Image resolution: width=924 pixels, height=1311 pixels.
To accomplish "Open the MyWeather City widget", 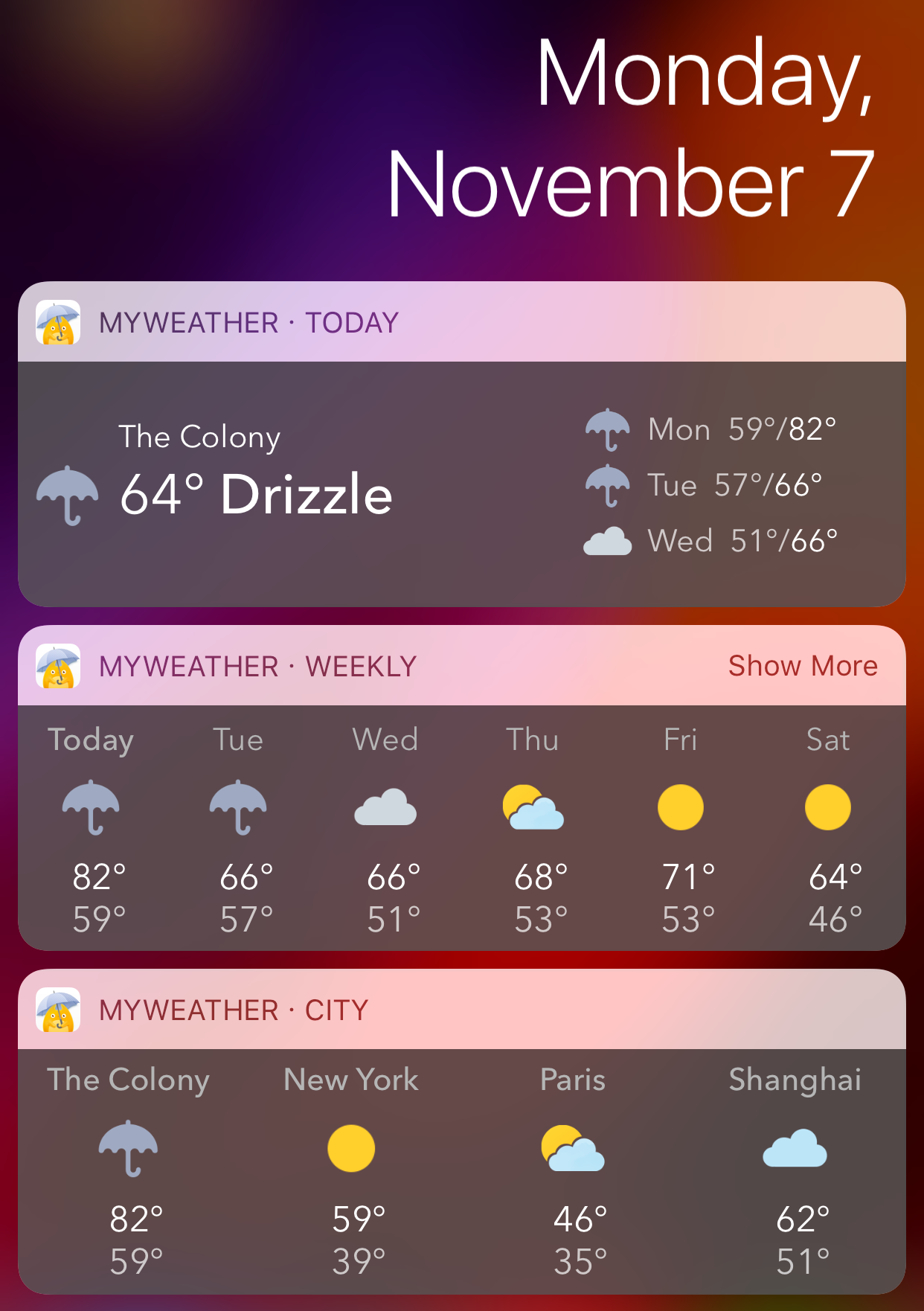I will pos(461,1170).
